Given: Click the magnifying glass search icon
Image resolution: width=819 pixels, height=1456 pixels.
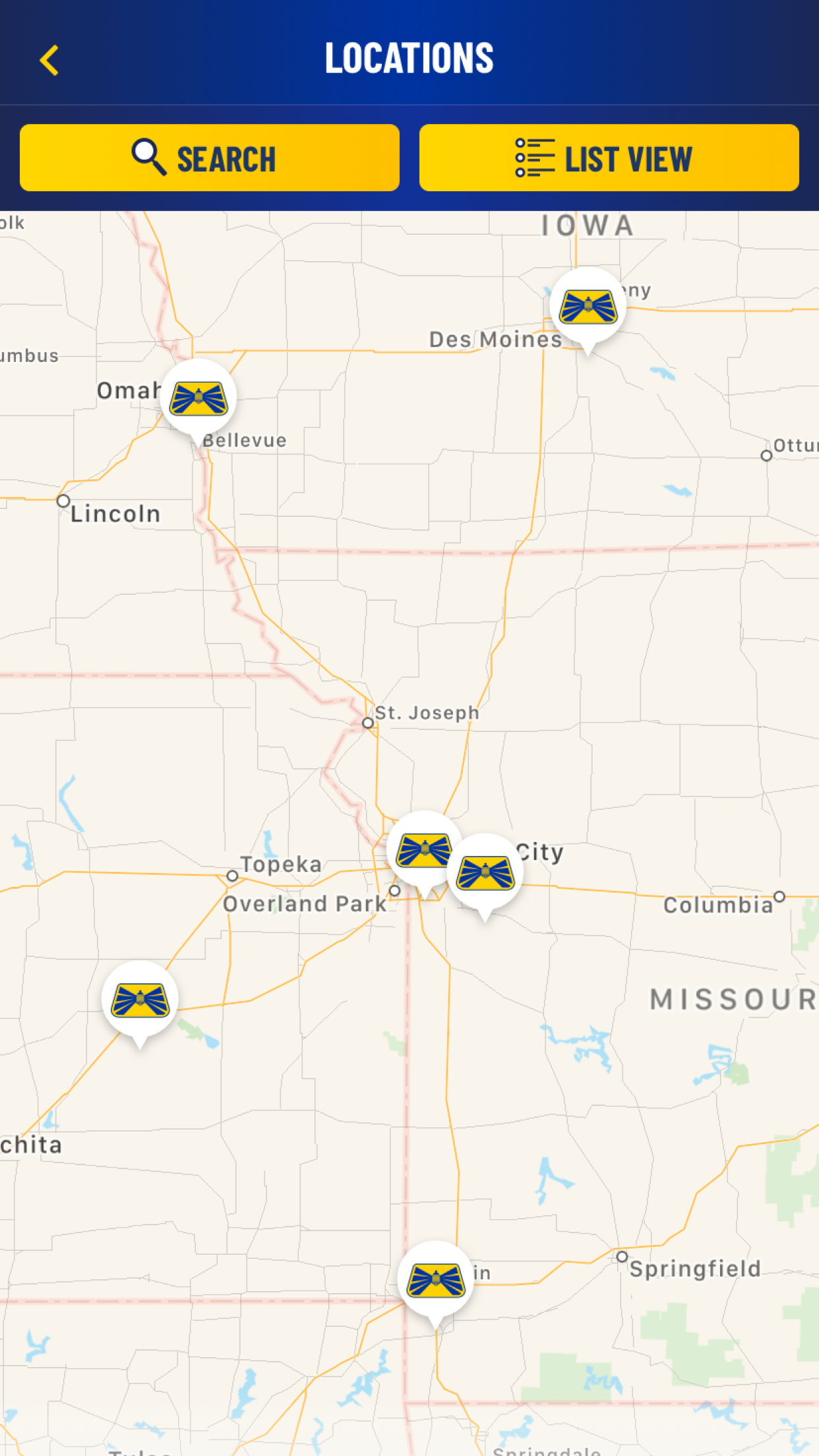Looking at the screenshot, I should pyautogui.click(x=148, y=156).
